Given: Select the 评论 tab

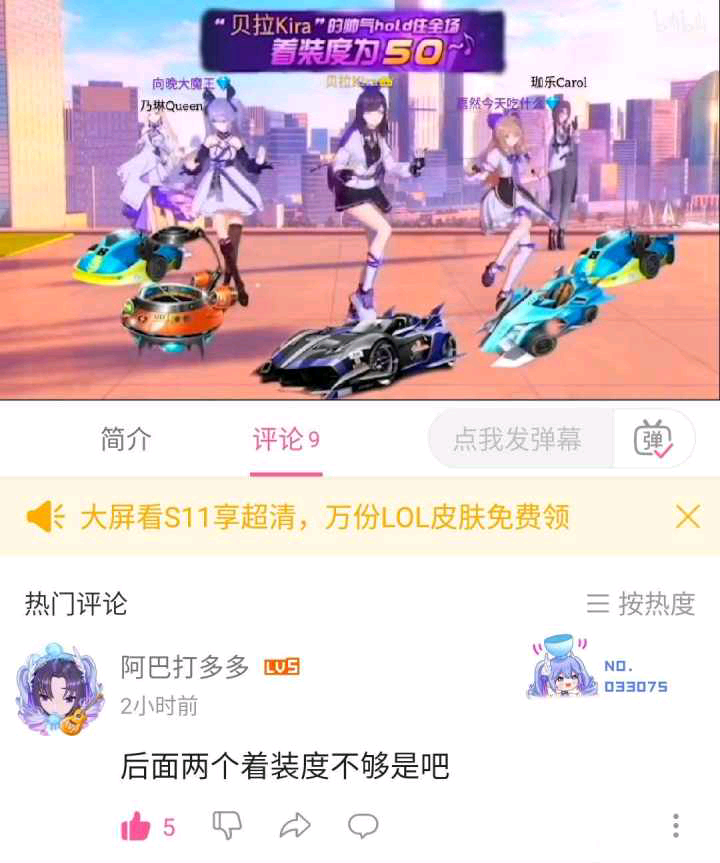Looking at the screenshot, I should coord(285,440).
